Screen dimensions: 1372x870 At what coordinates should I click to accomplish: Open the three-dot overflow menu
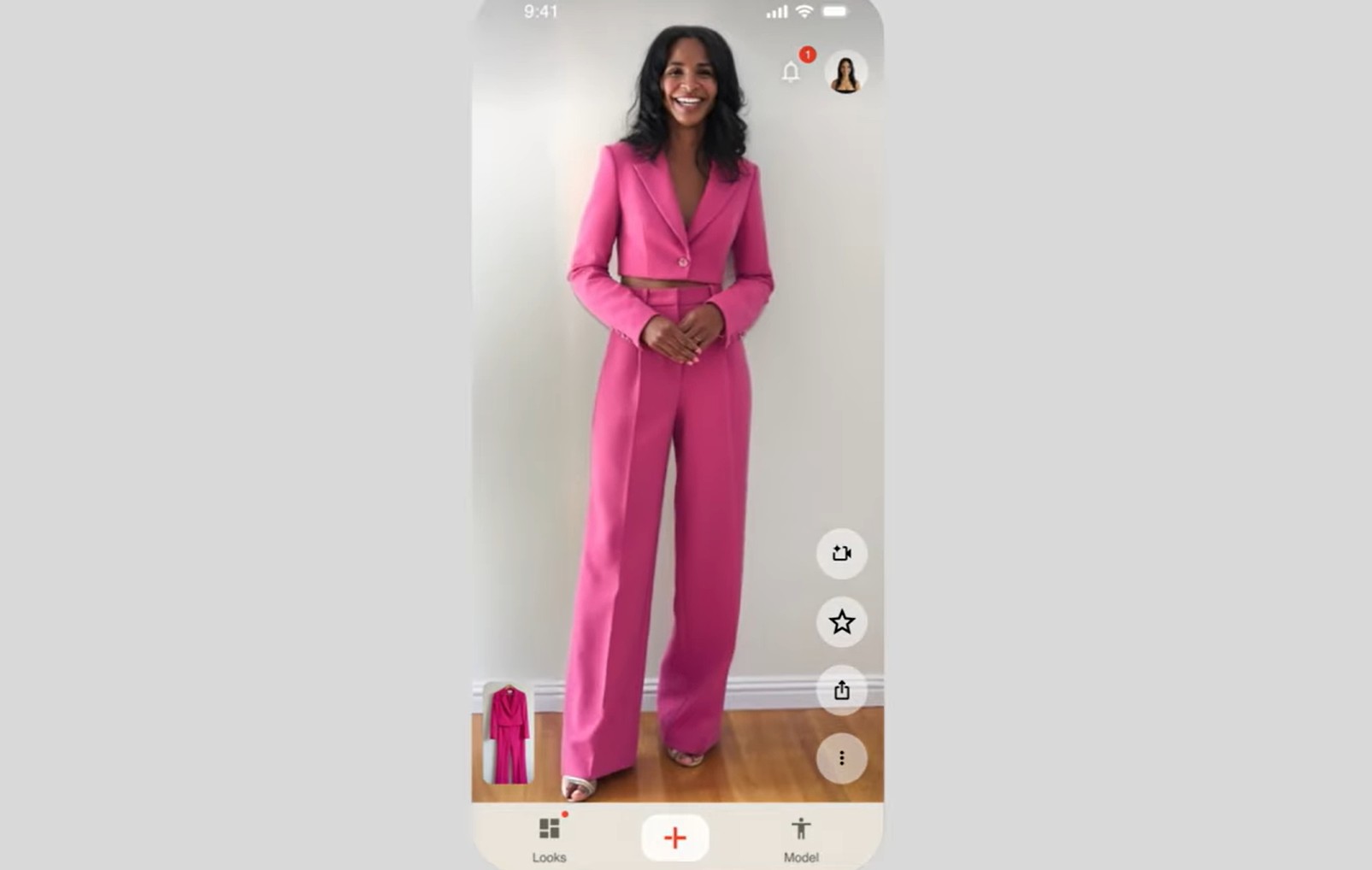(x=841, y=758)
